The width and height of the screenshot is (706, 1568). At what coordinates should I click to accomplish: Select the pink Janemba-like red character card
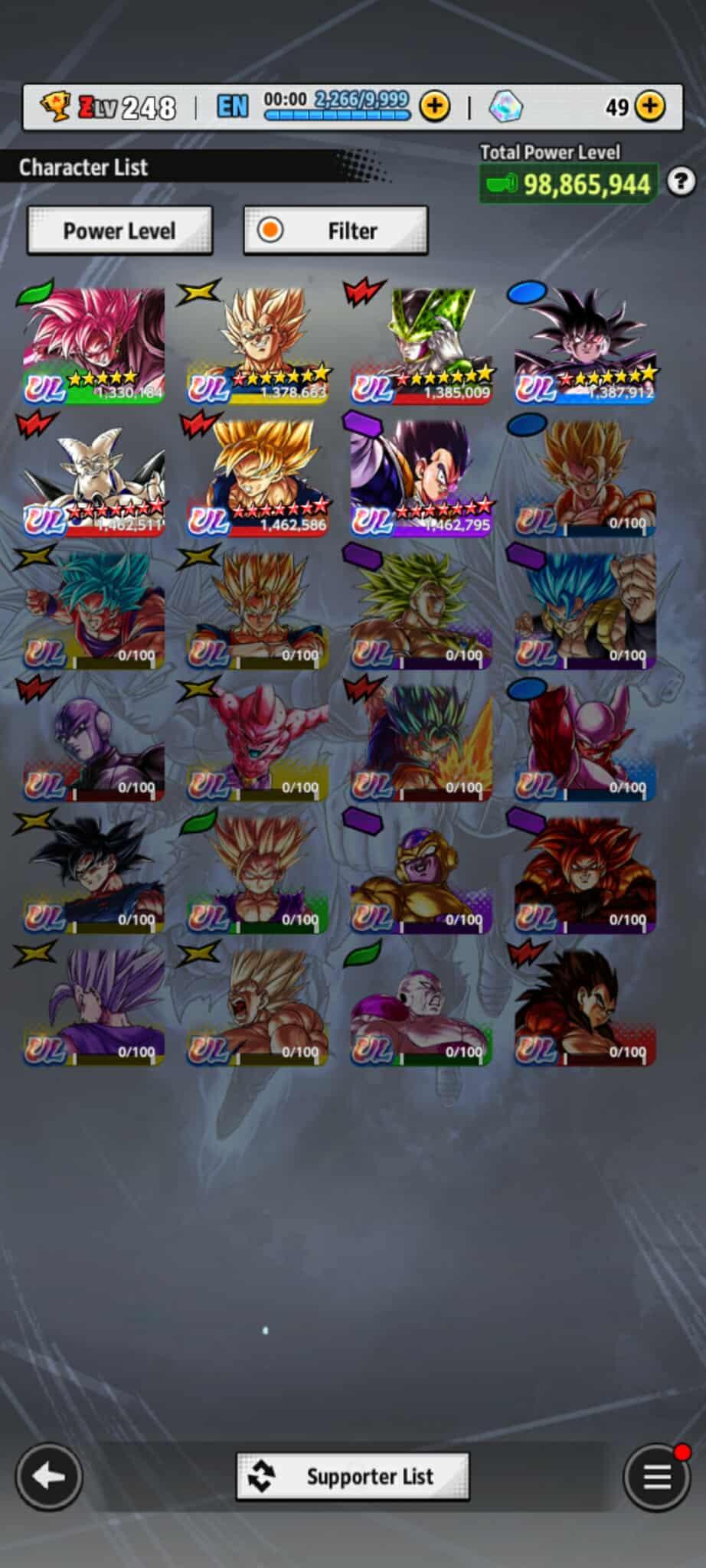pyautogui.click(x=586, y=742)
